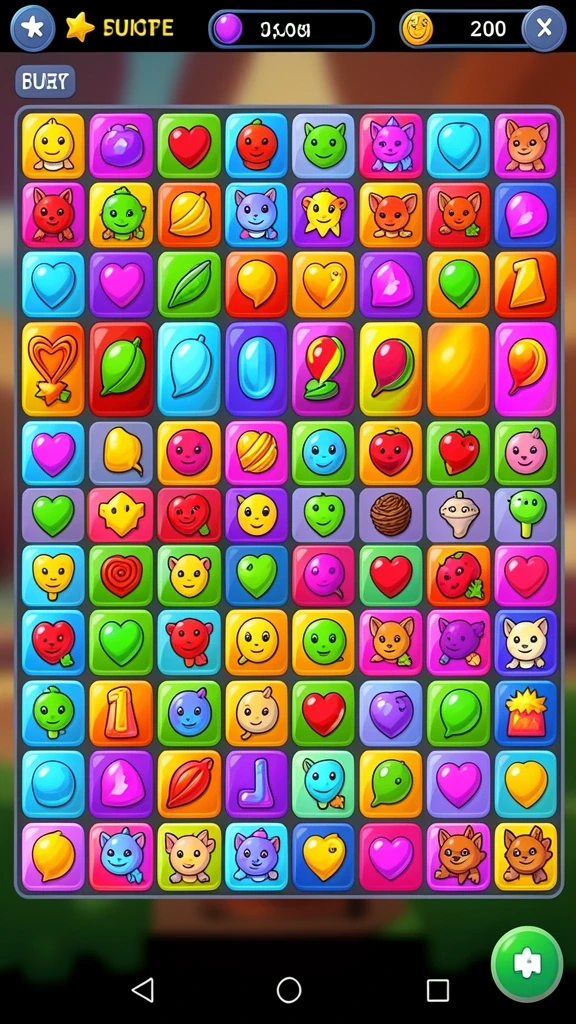Close the game with the X button
Viewport: 576px width, 1024px height.
pos(544,28)
